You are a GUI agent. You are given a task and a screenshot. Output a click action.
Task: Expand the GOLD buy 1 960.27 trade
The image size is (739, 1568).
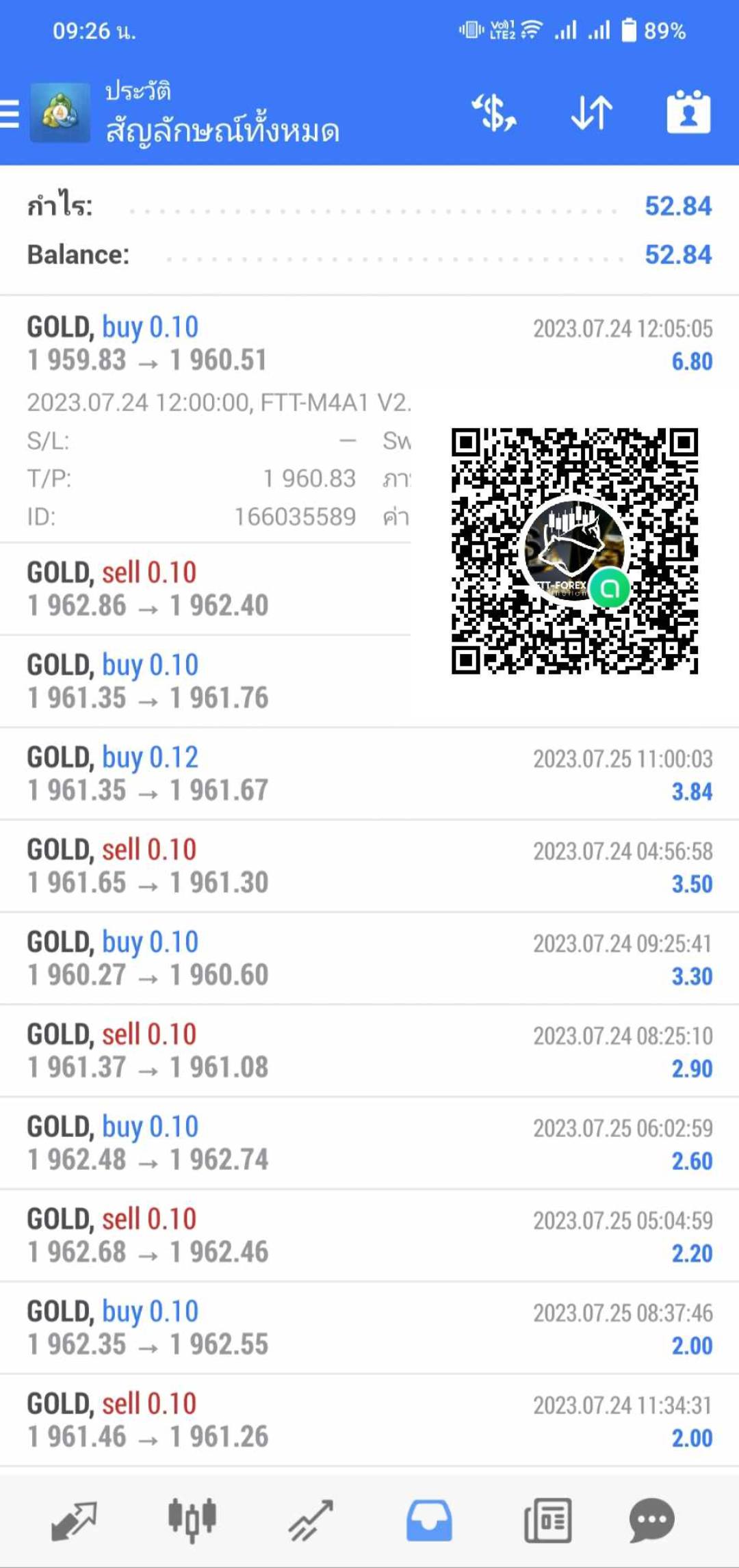click(x=369, y=958)
